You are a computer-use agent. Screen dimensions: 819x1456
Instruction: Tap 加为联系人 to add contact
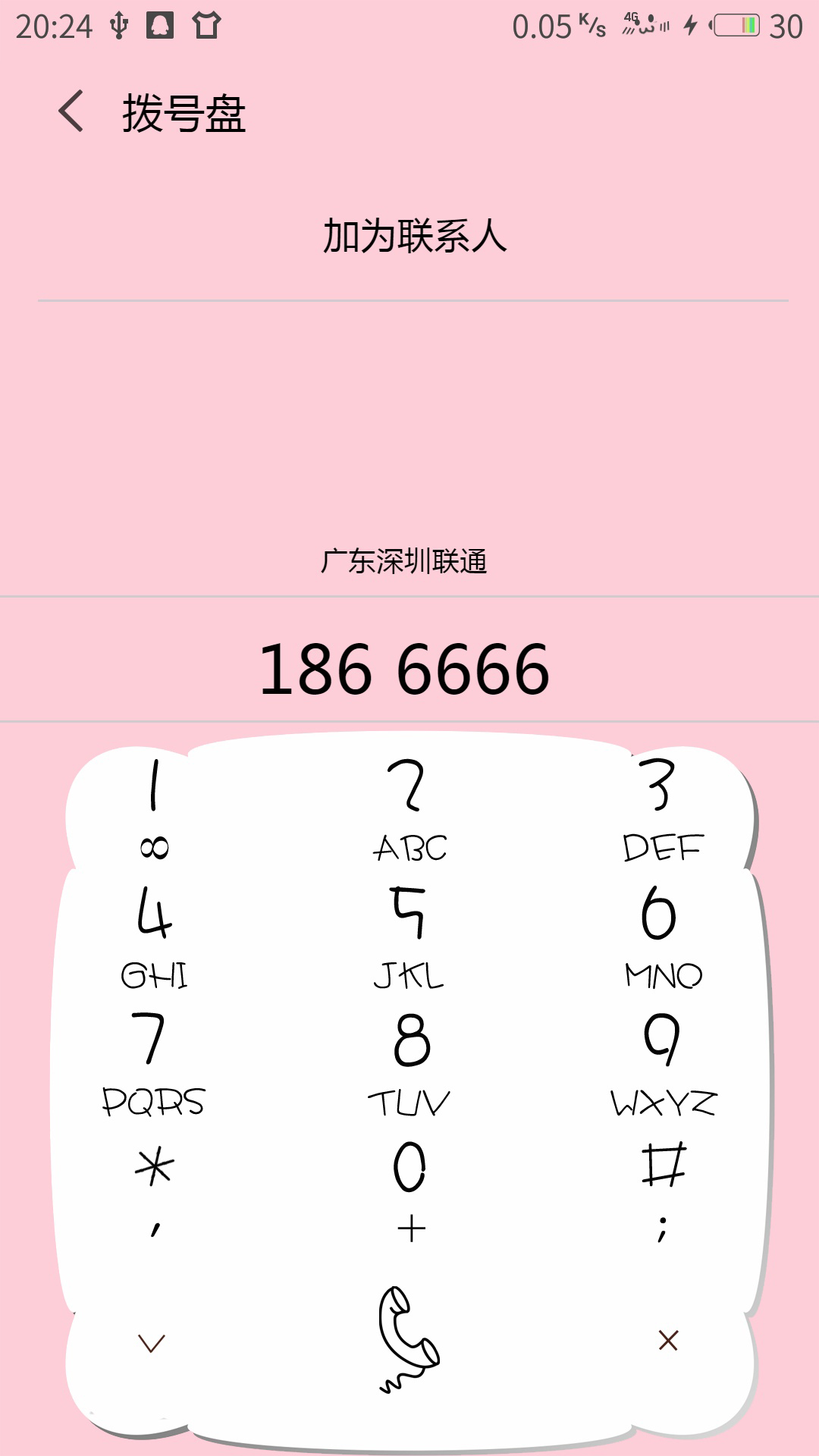tap(414, 236)
